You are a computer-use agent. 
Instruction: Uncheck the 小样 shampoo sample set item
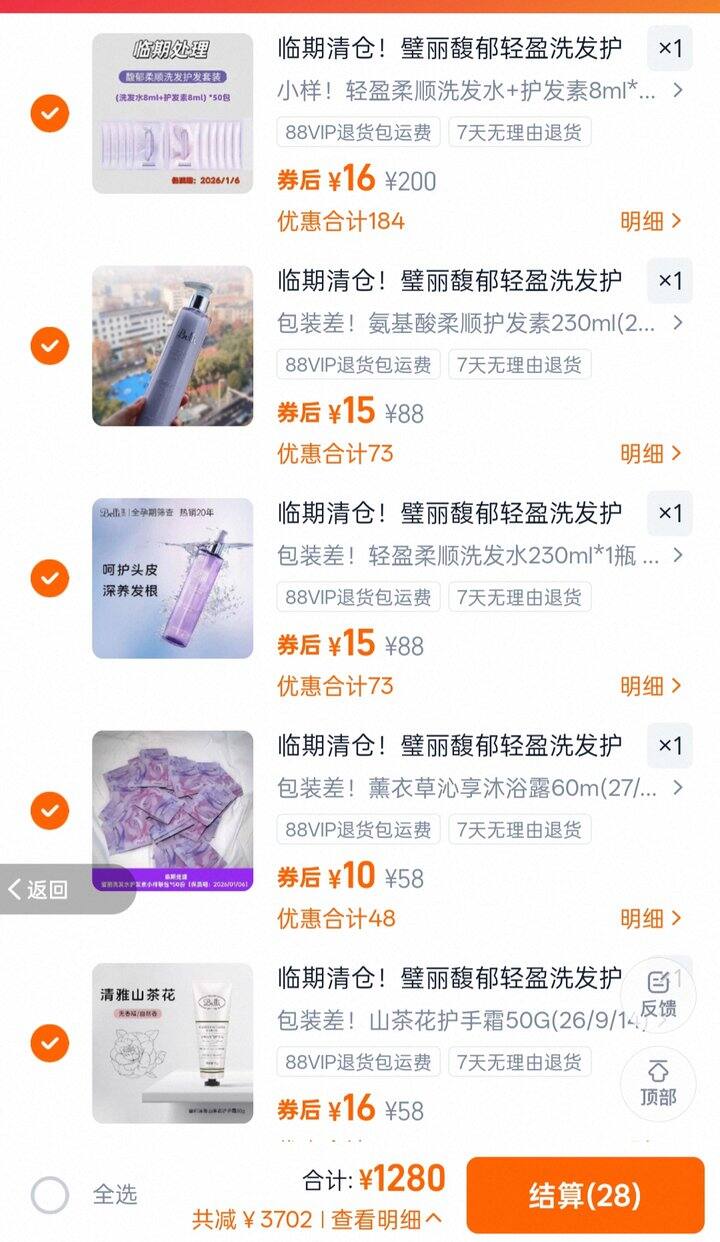coord(50,113)
